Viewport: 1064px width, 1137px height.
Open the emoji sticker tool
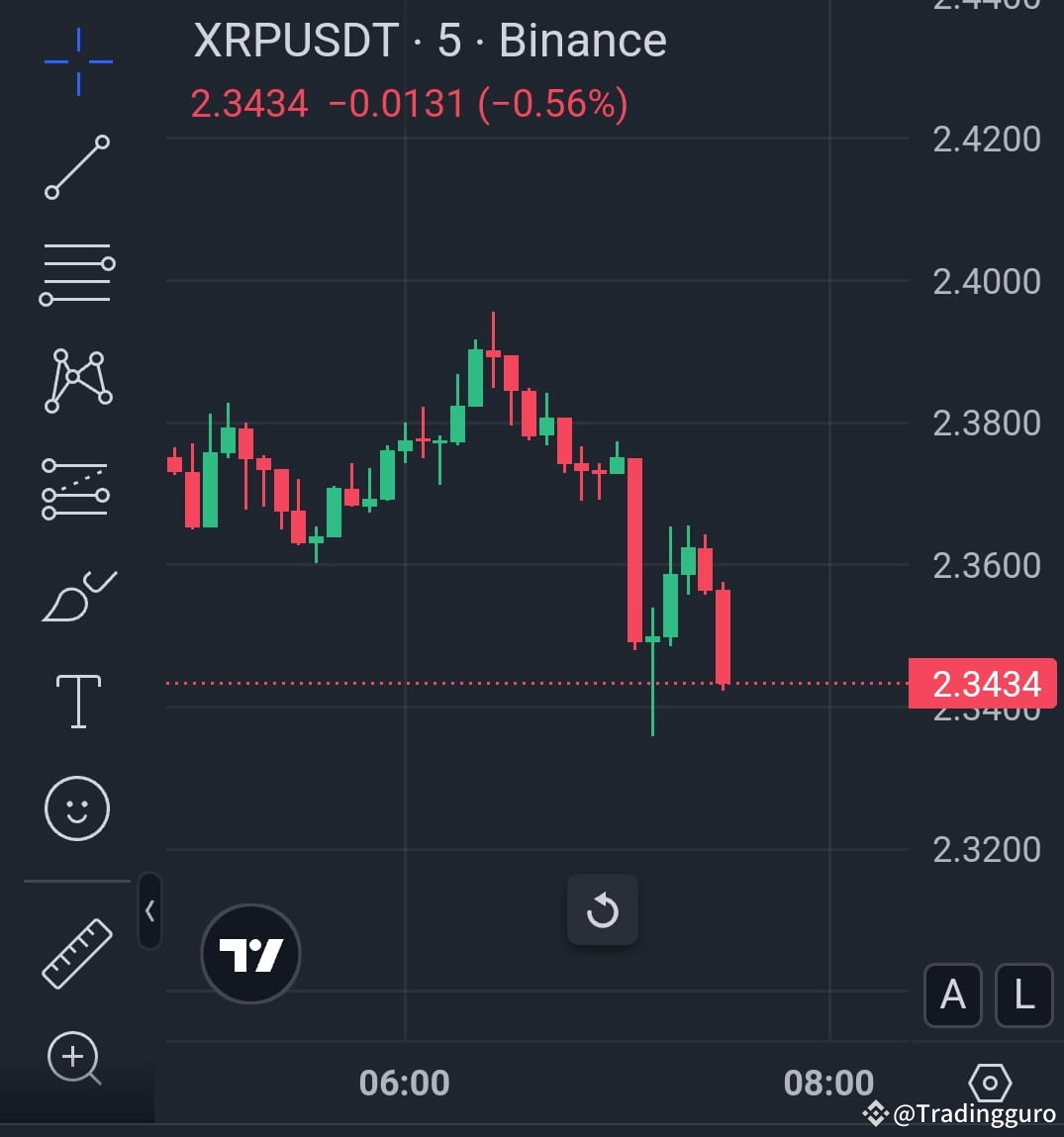[77, 806]
